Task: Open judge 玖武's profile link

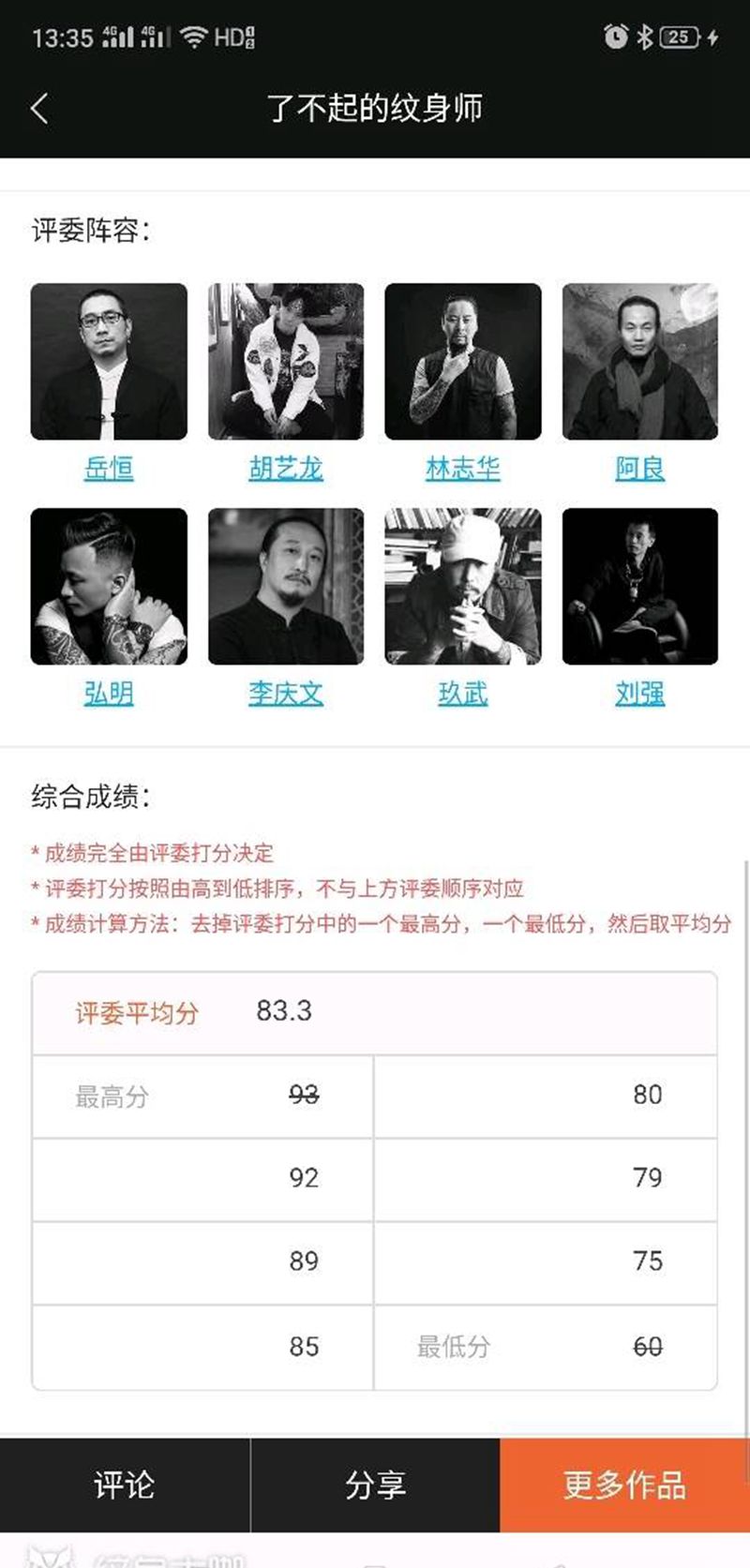Action: [x=463, y=694]
